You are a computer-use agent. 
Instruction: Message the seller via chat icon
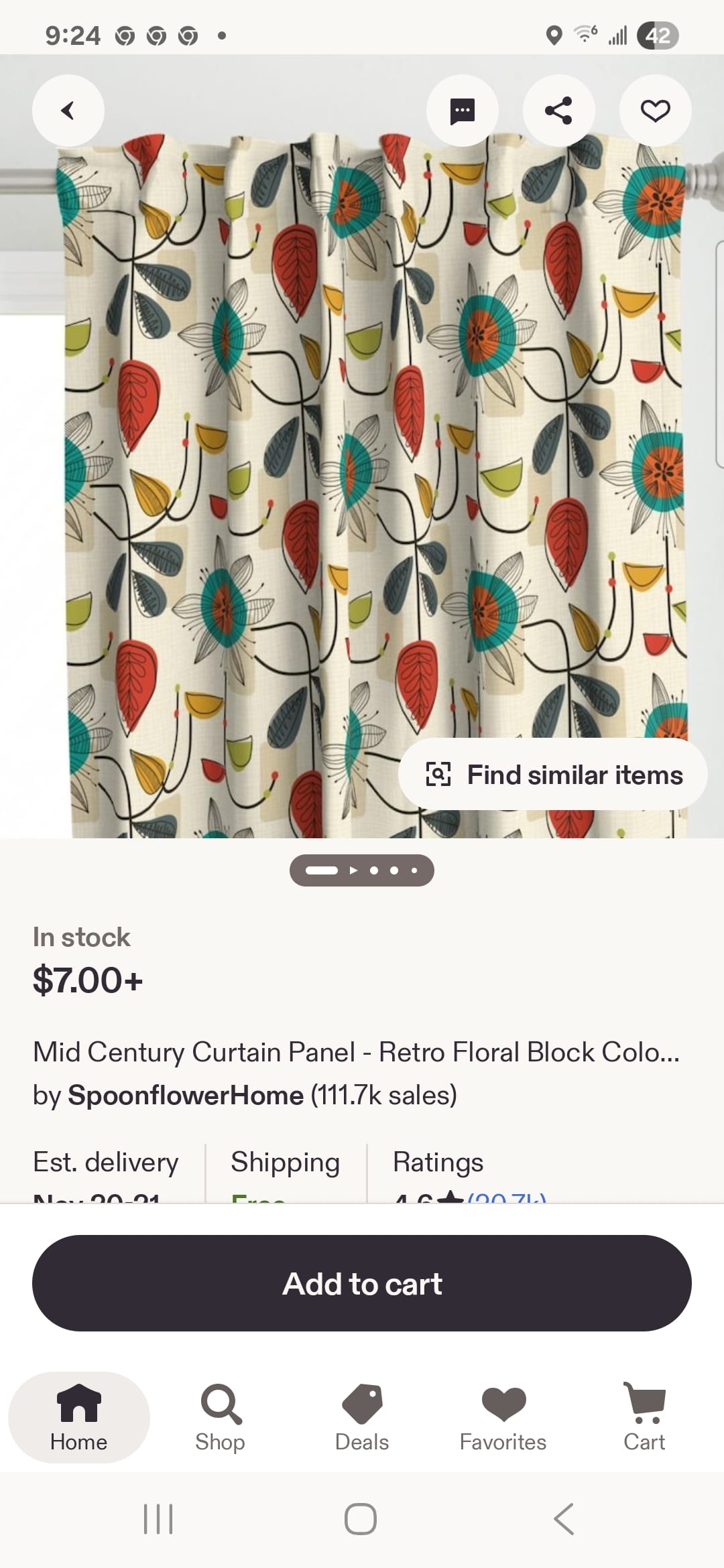pos(463,111)
